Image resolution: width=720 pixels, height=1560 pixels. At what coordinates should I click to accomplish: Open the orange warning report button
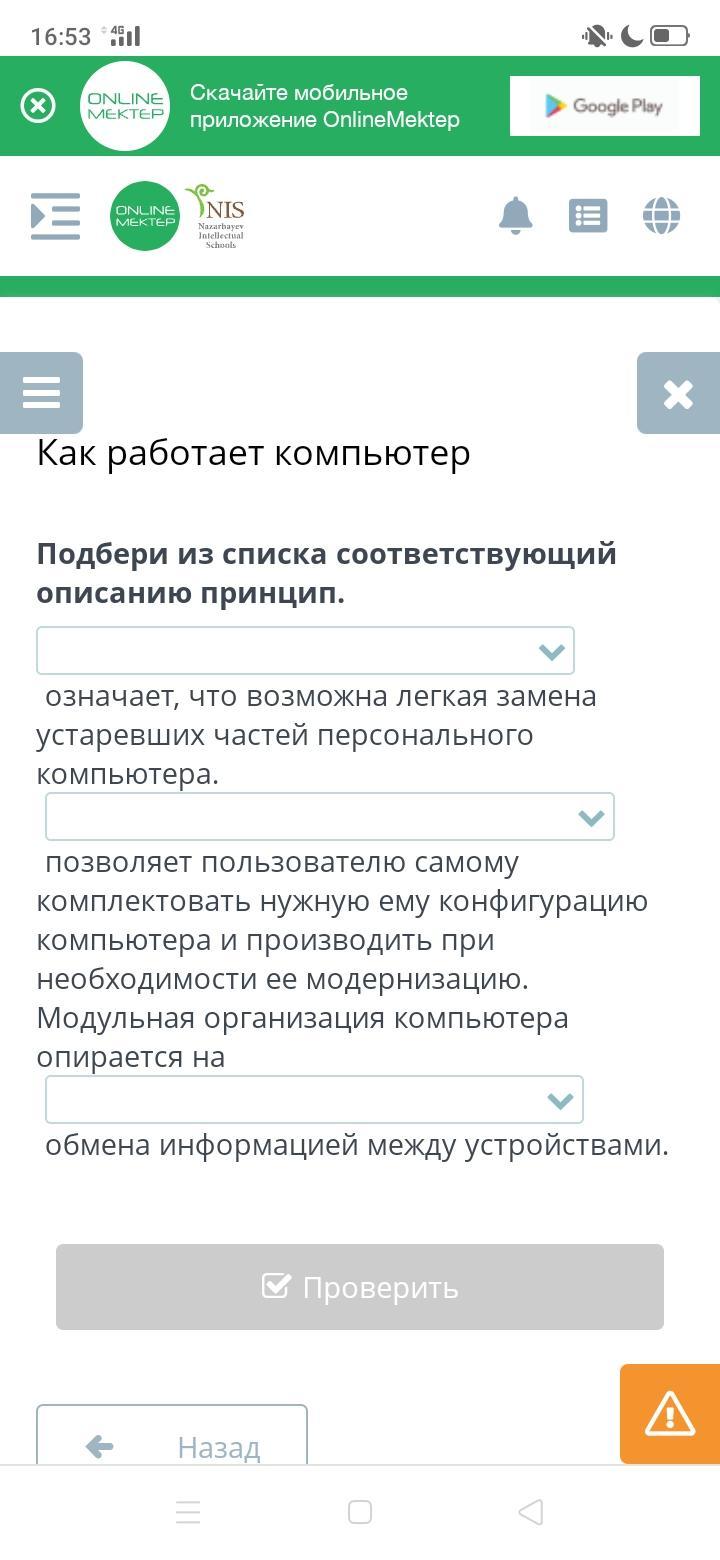(x=670, y=1414)
